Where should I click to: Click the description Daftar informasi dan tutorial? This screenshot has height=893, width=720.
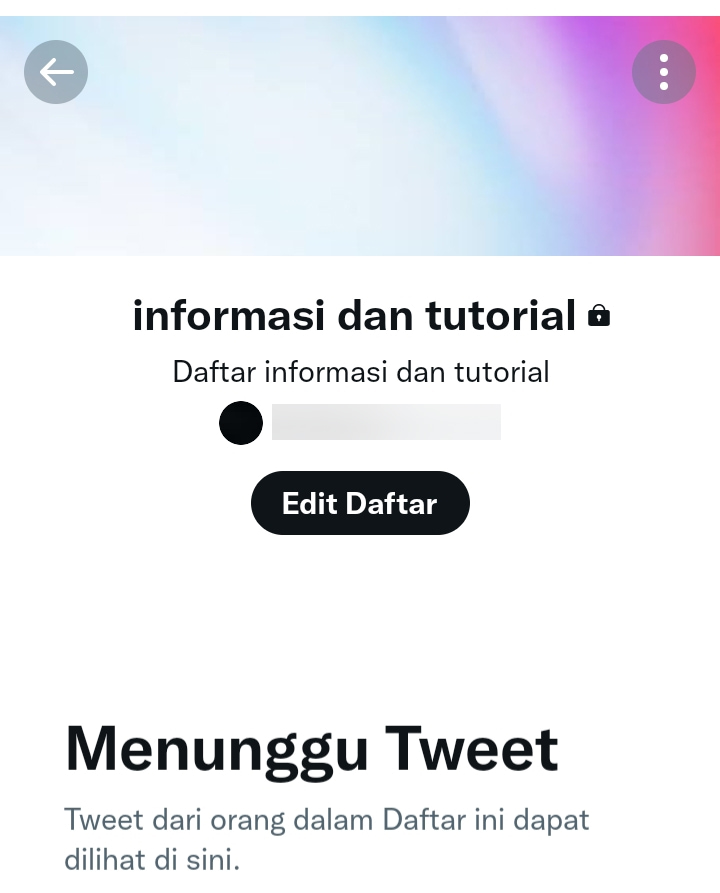tap(360, 371)
